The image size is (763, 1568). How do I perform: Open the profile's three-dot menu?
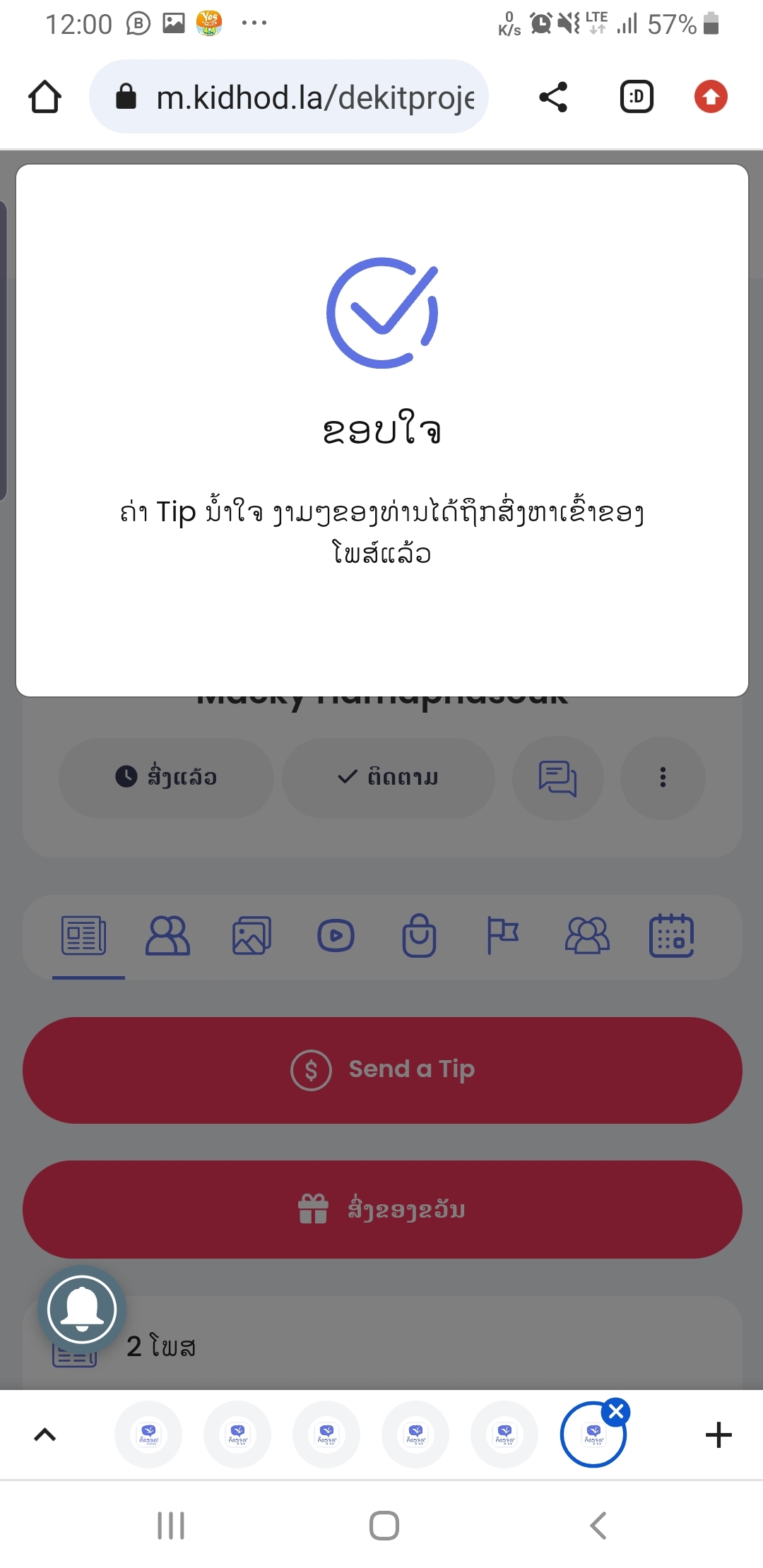click(663, 777)
